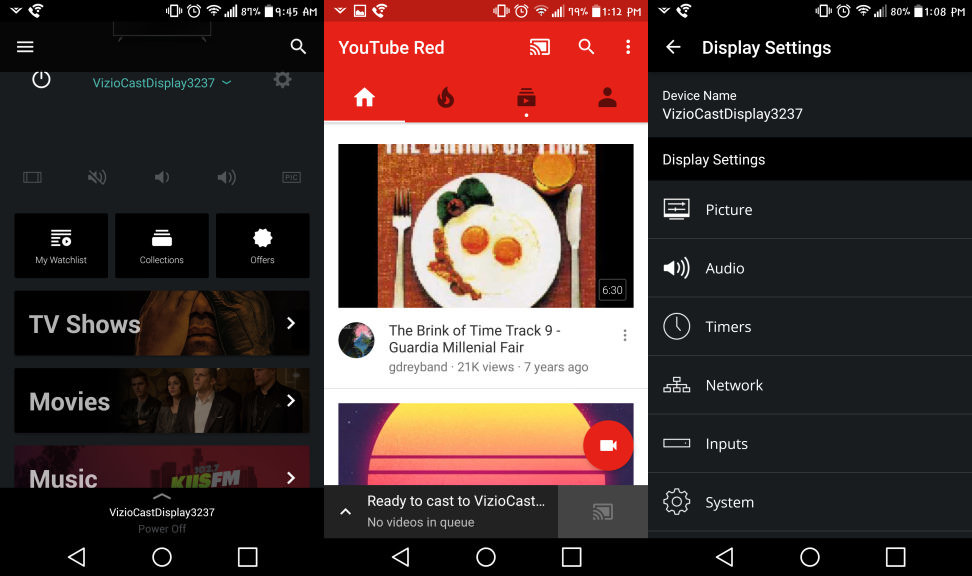Go back from Display Settings
This screenshot has height=576, width=972.
(x=673, y=47)
